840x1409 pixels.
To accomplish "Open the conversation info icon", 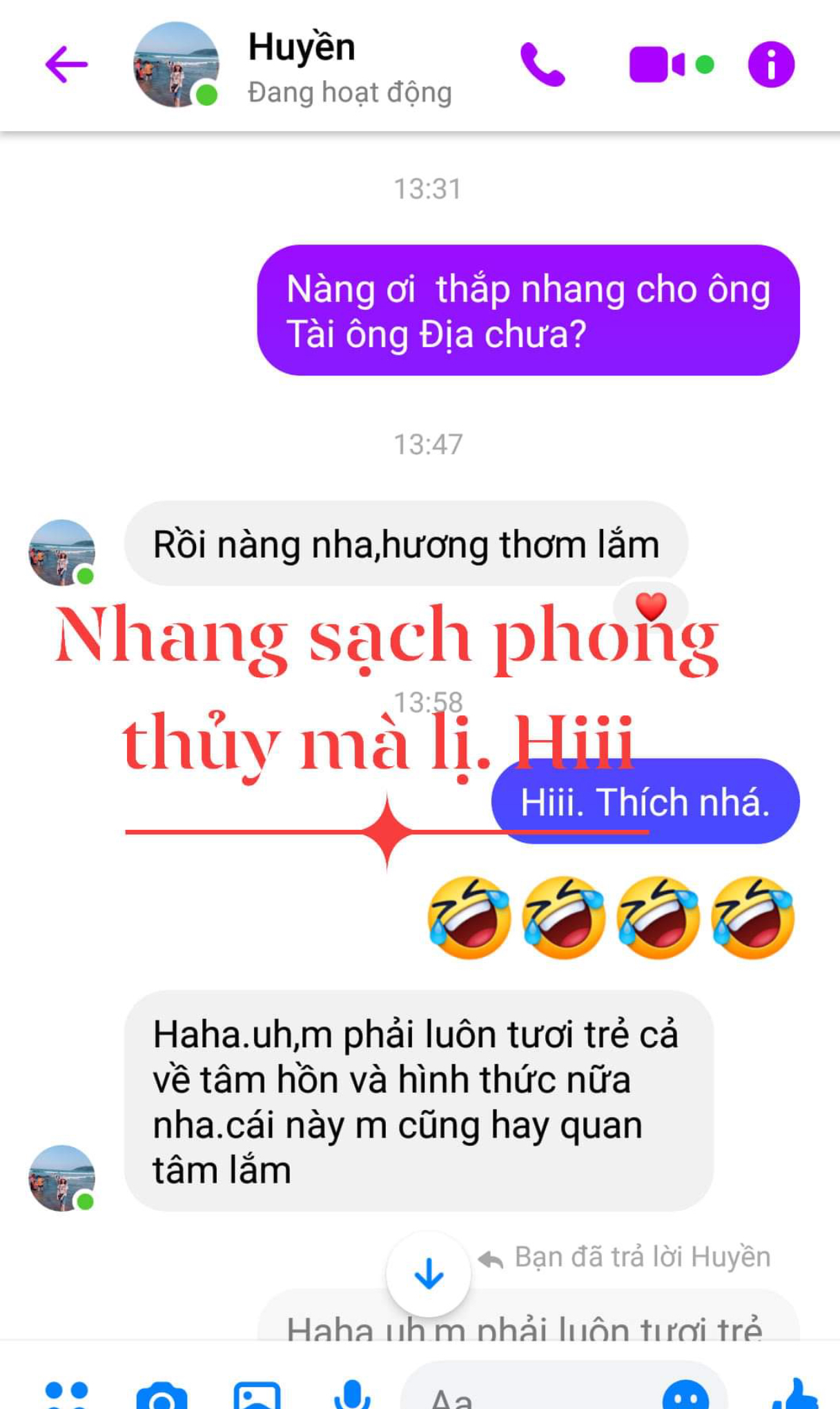I will click(771, 64).
